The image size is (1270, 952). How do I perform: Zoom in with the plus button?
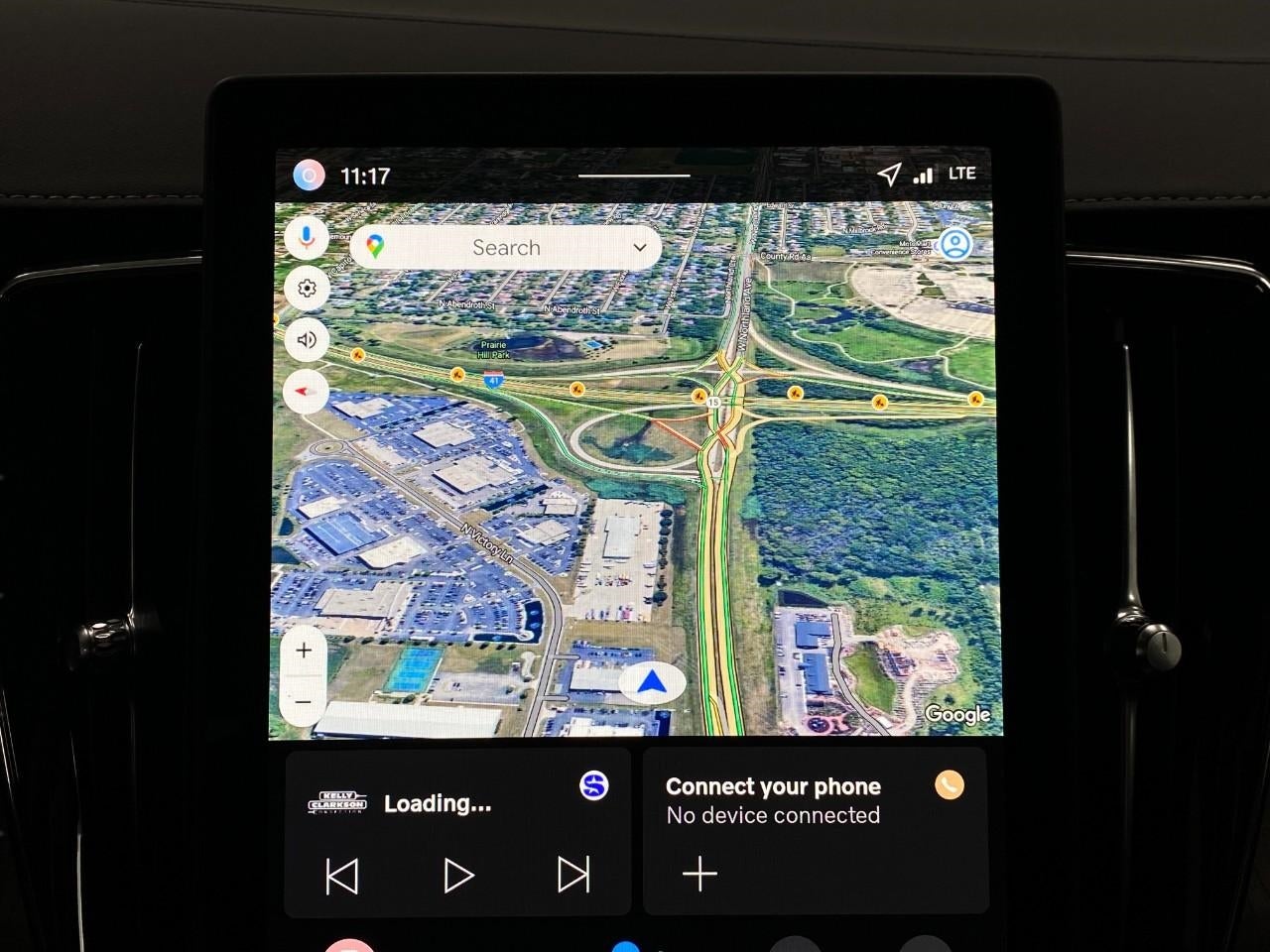click(304, 651)
